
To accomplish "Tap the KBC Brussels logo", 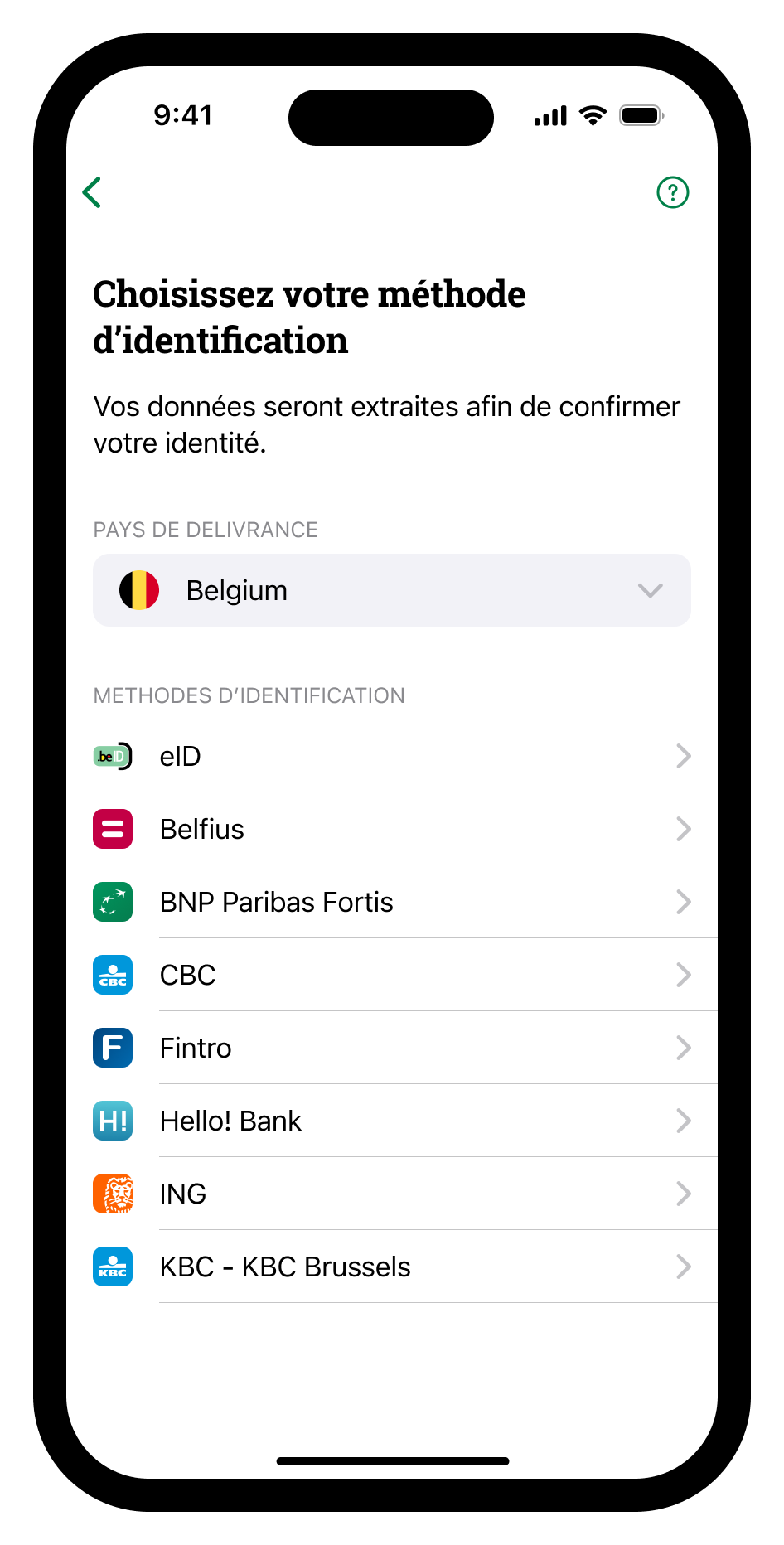I will point(112,1267).
